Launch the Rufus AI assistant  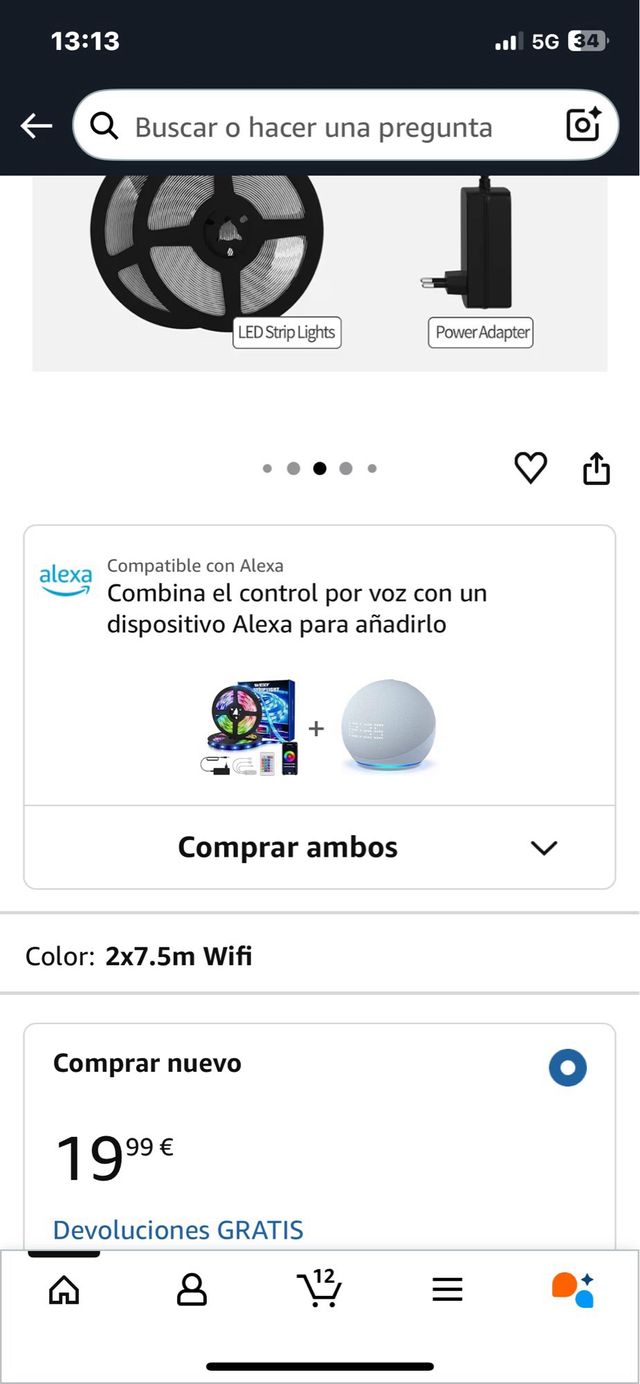(x=573, y=1290)
